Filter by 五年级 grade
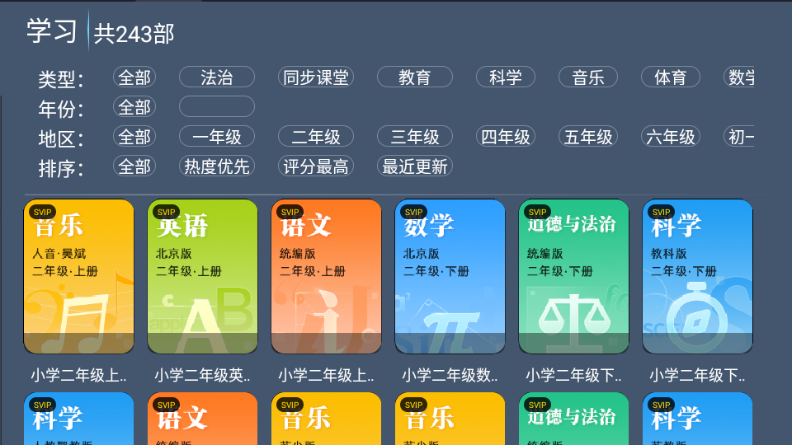Viewport: 792px width, 445px height. coord(587,137)
